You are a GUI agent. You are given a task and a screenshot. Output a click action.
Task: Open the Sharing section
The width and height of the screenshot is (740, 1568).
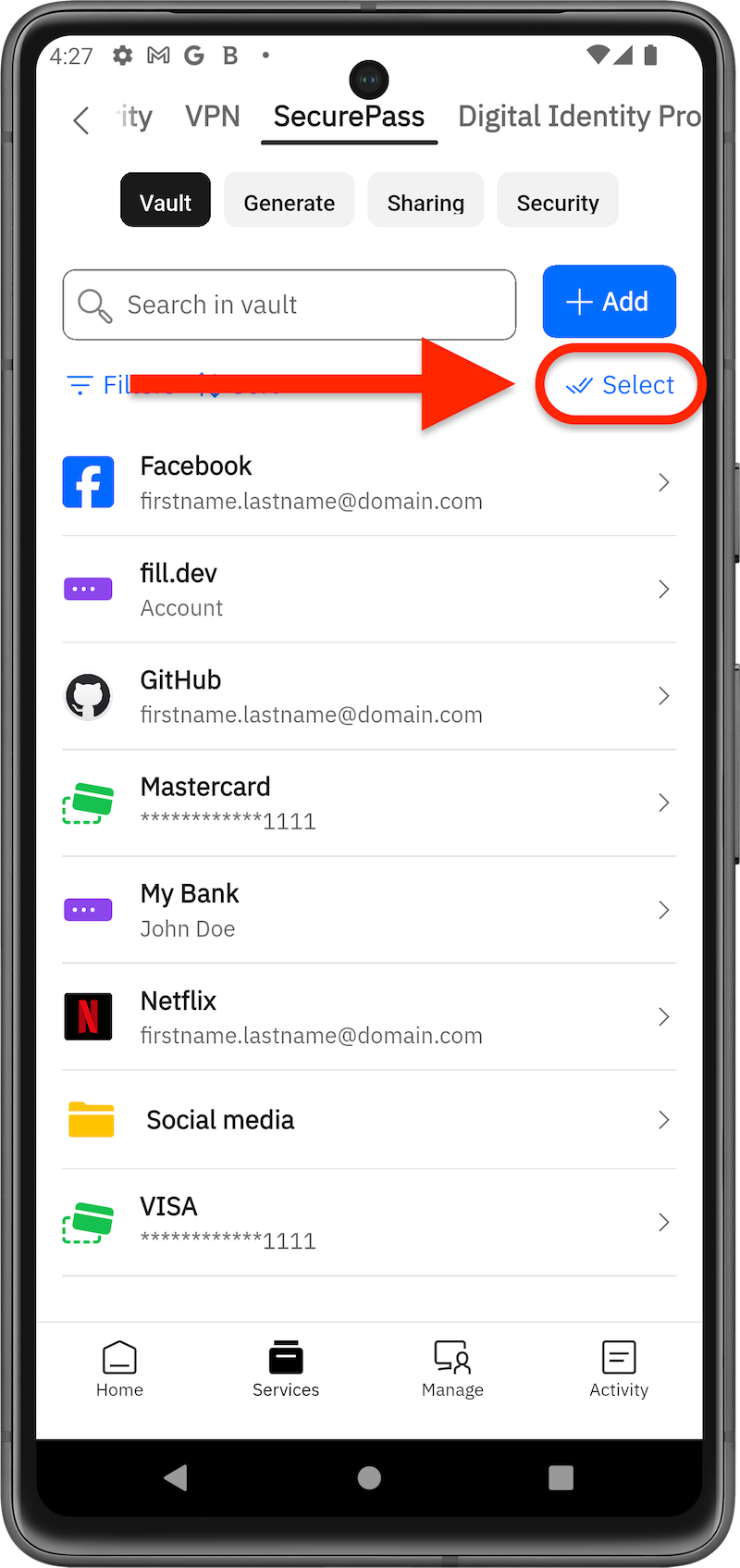425,202
